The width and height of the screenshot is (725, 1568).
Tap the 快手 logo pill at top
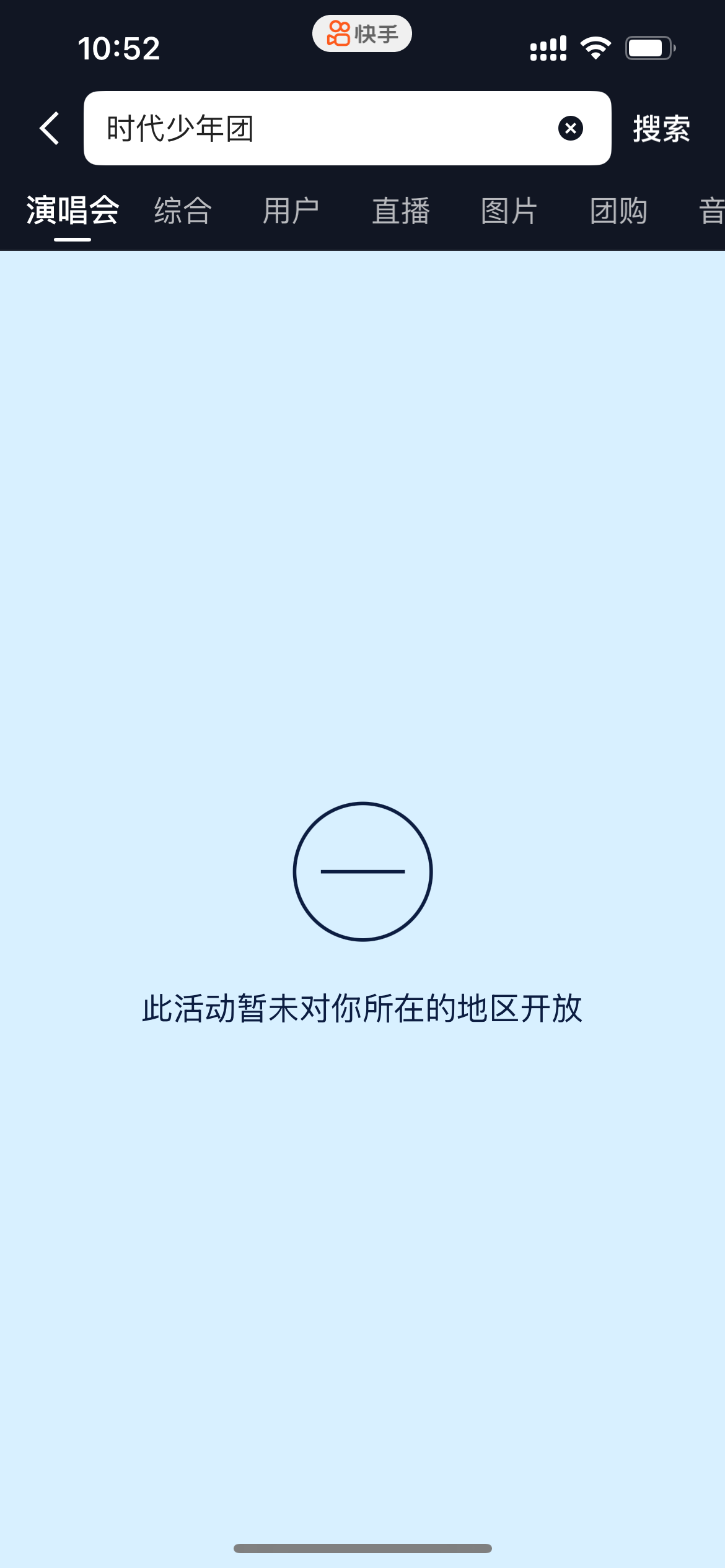pos(362,32)
